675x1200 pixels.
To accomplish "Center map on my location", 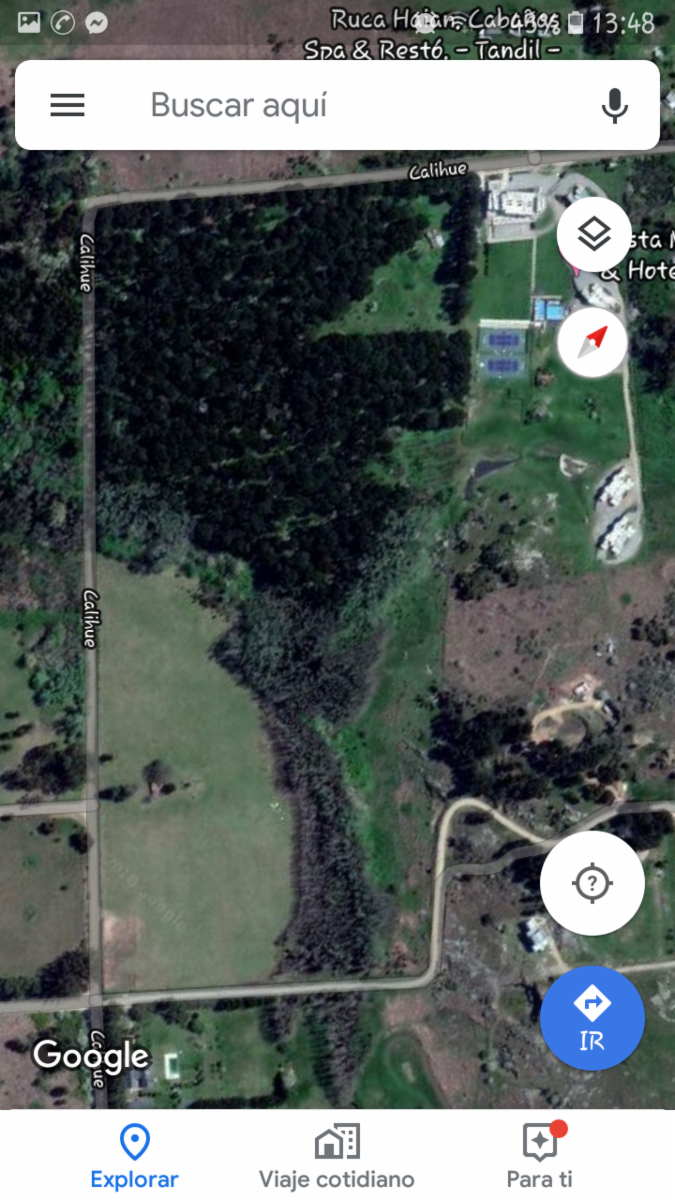I will [592, 883].
